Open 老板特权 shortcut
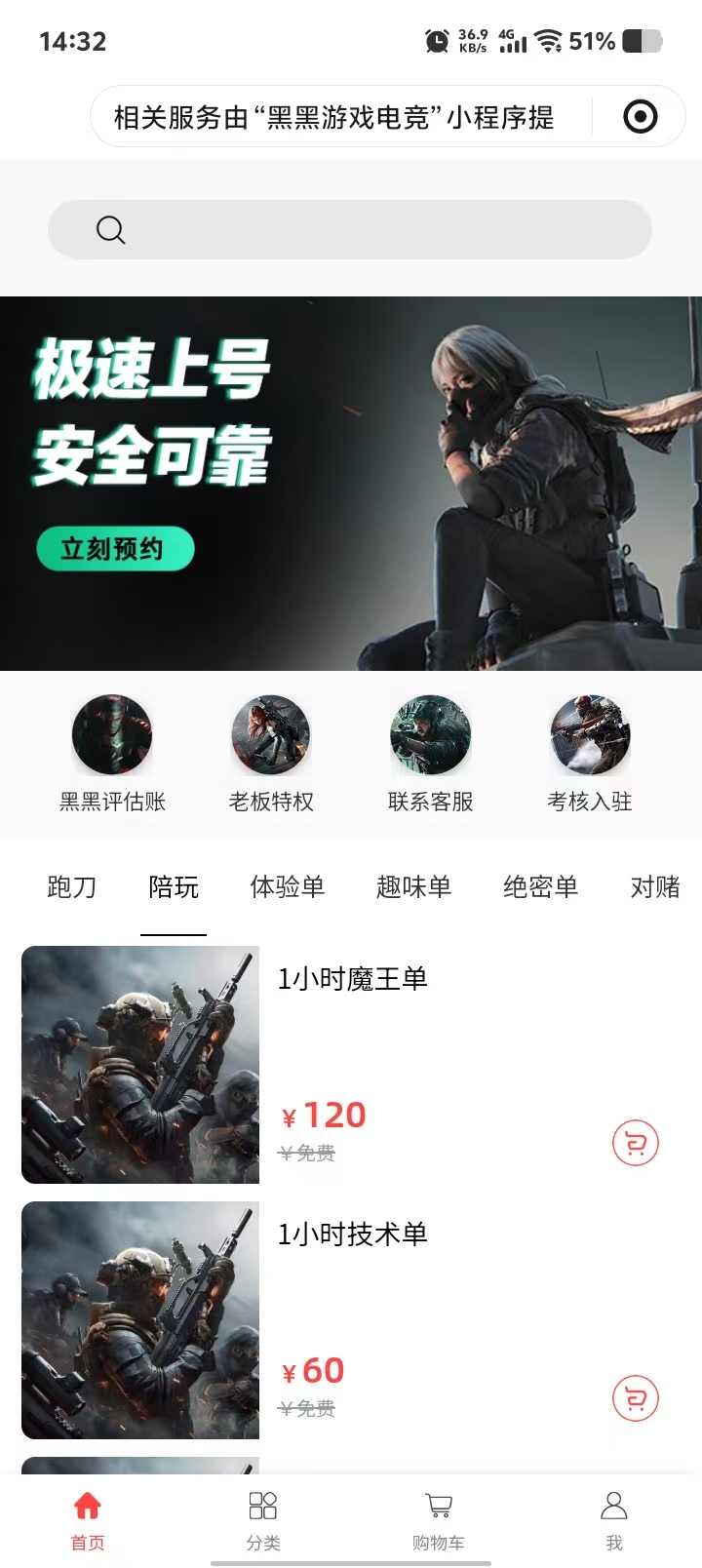This screenshot has height=1568, width=702. pos(271,753)
